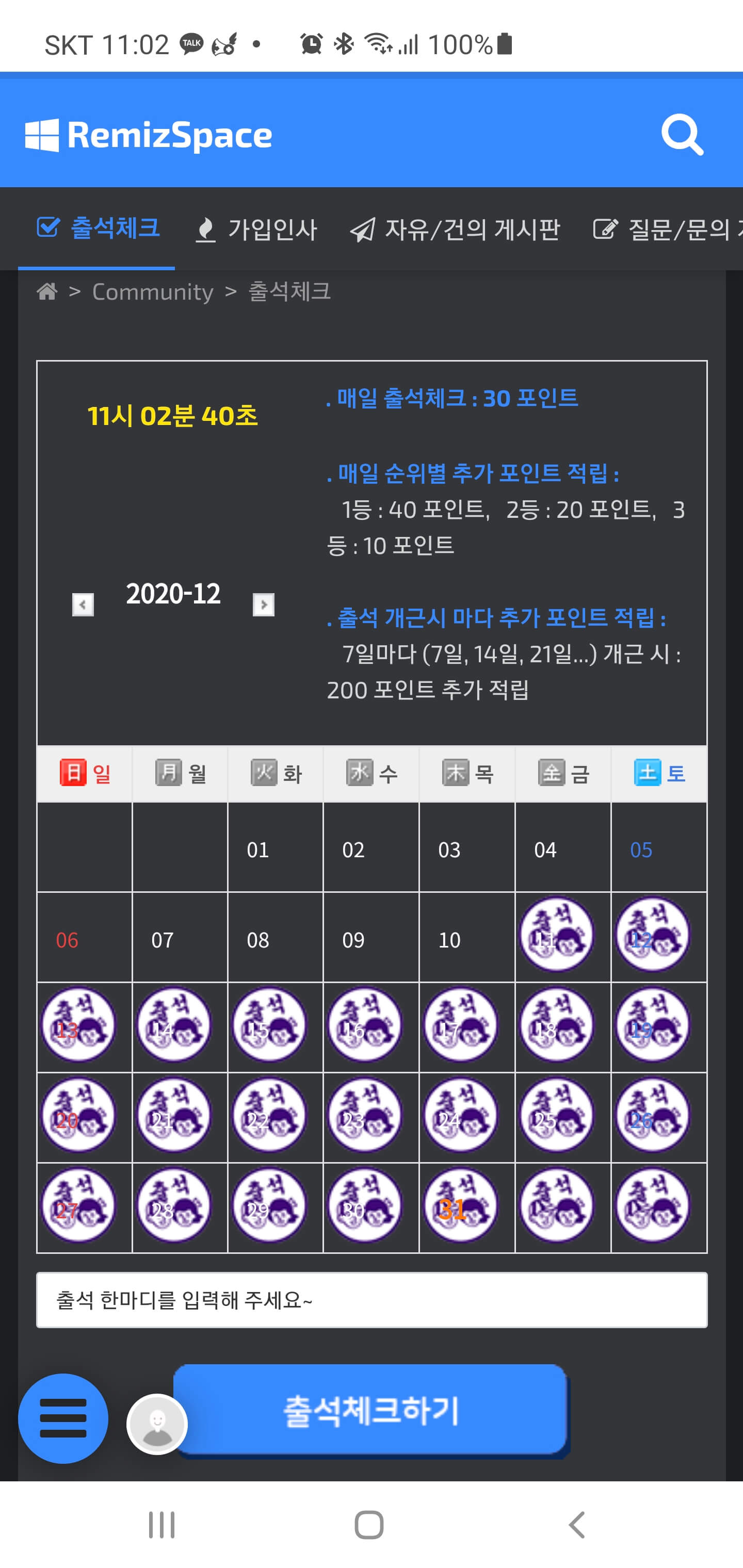Switch to the 출석체크 tab
Viewport: 743px width, 1568px height.
coord(98,228)
